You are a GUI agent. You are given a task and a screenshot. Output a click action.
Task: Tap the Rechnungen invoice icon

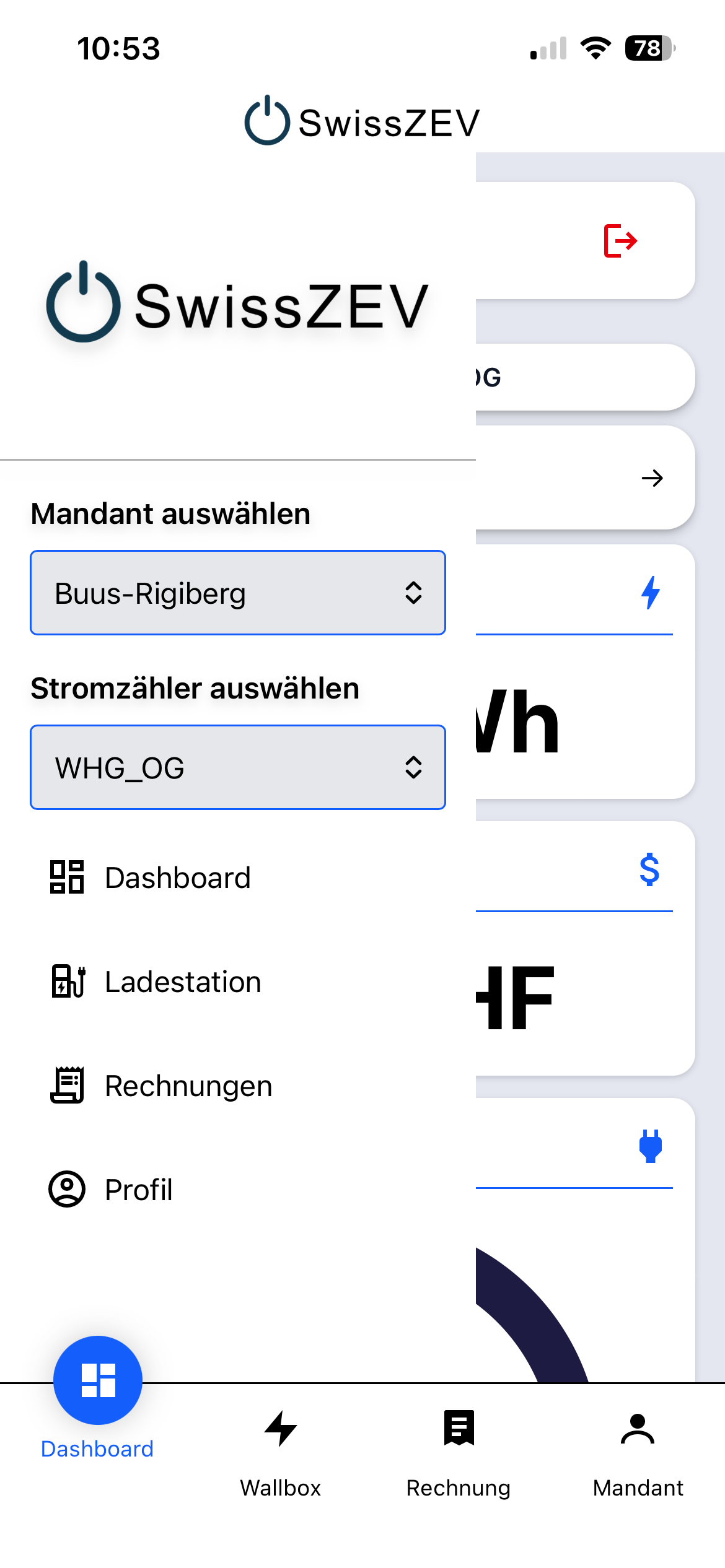tap(67, 1085)
